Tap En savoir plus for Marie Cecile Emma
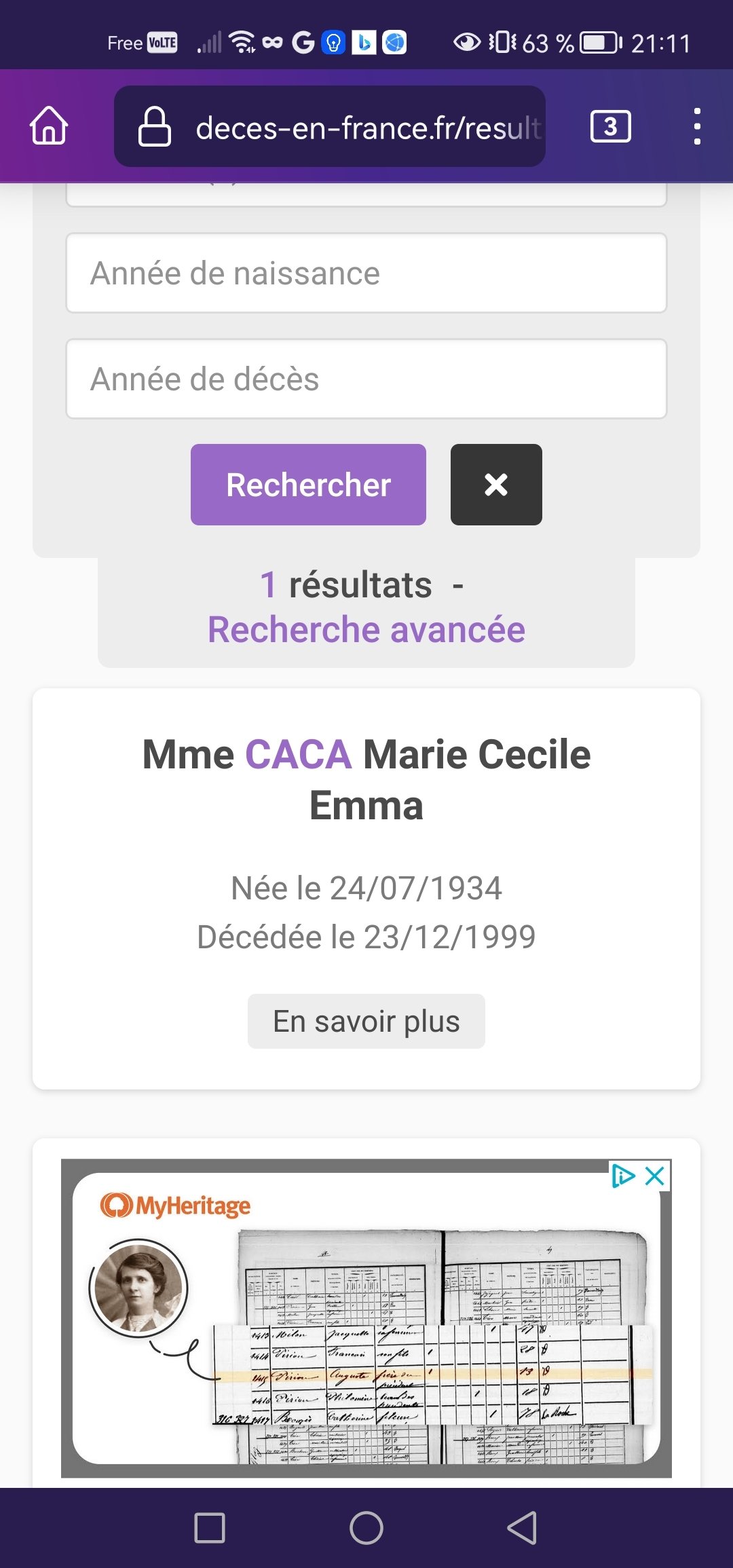Screen dimensions: 733x1568 click(x=366, y=1021)
